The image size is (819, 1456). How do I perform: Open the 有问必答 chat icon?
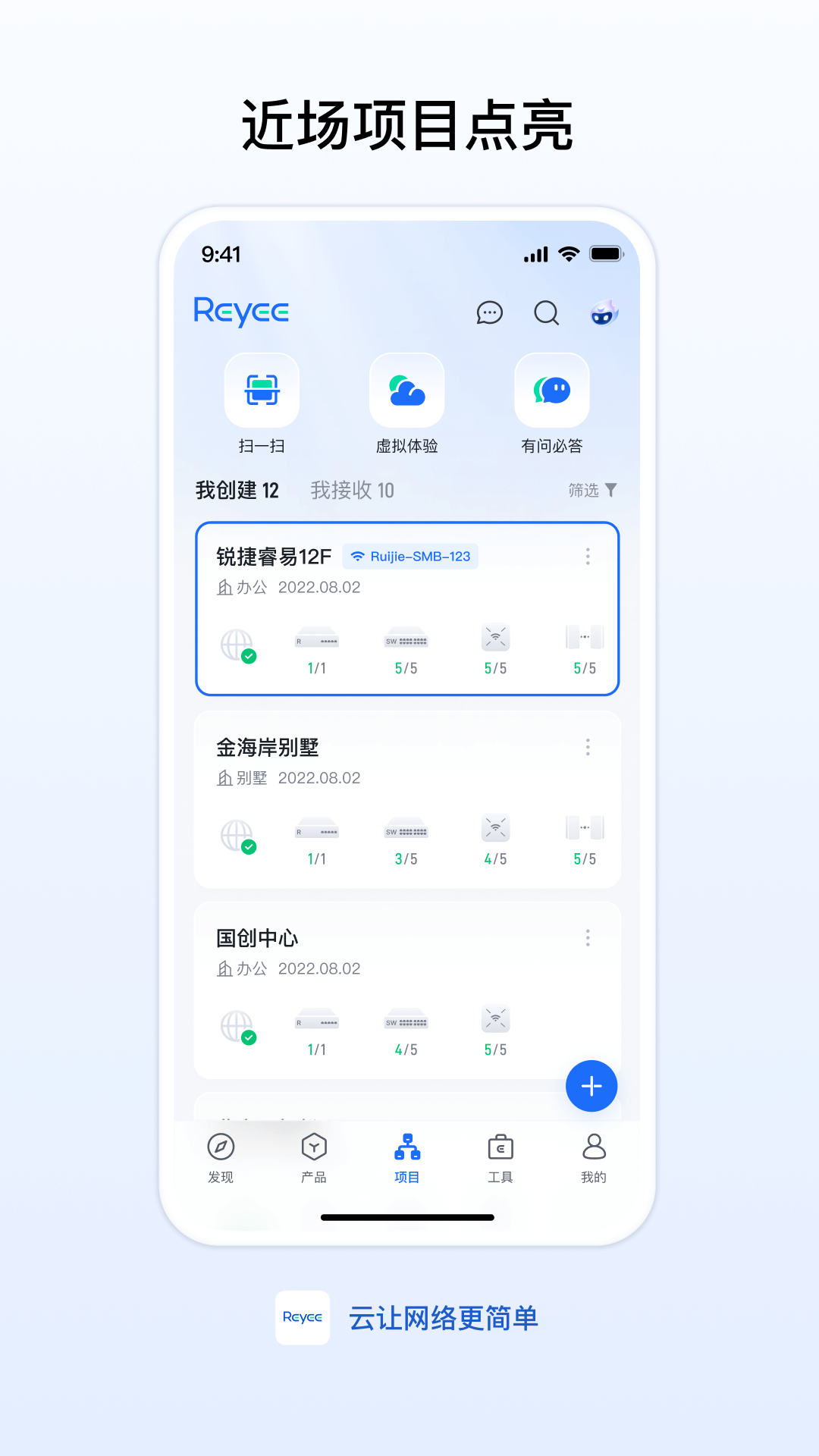point(551,390)
